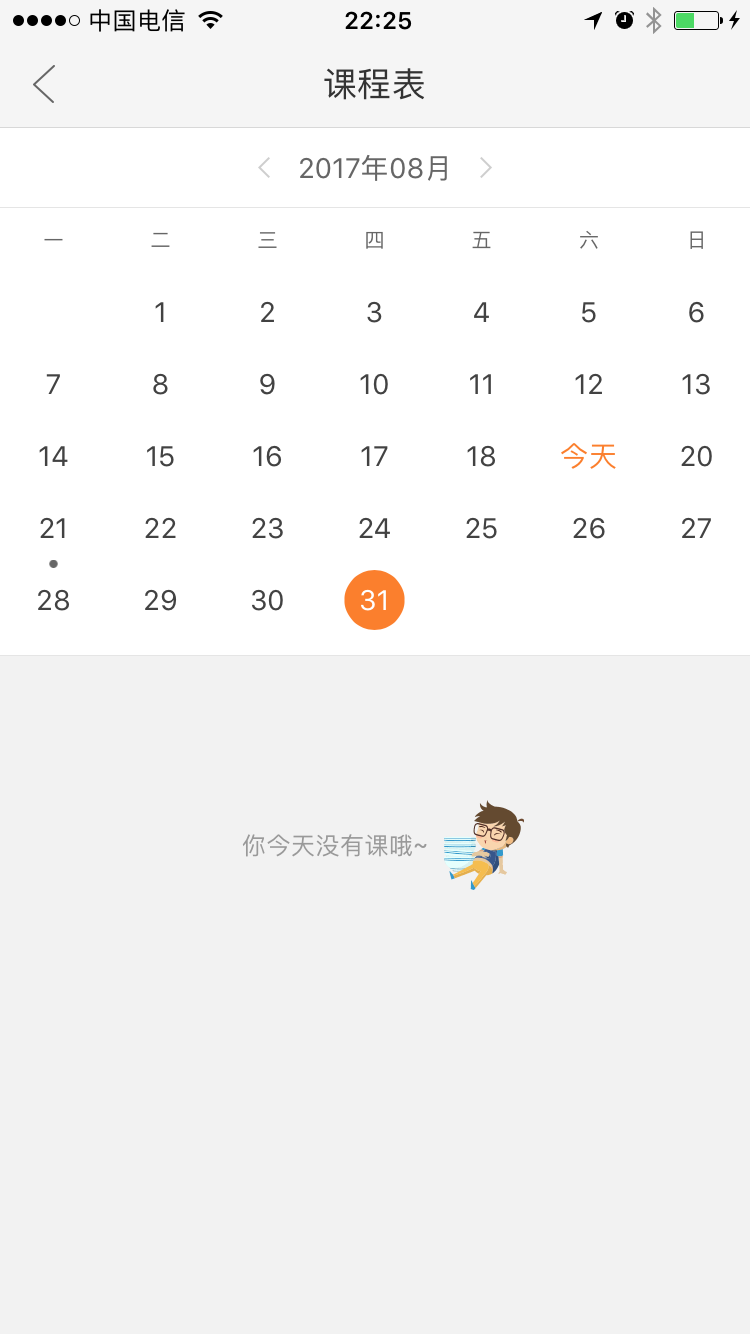Select 今天 in the calendar
Viewport: 750px width, 1334px height.
pyautogui.click(x=588, y=457)
